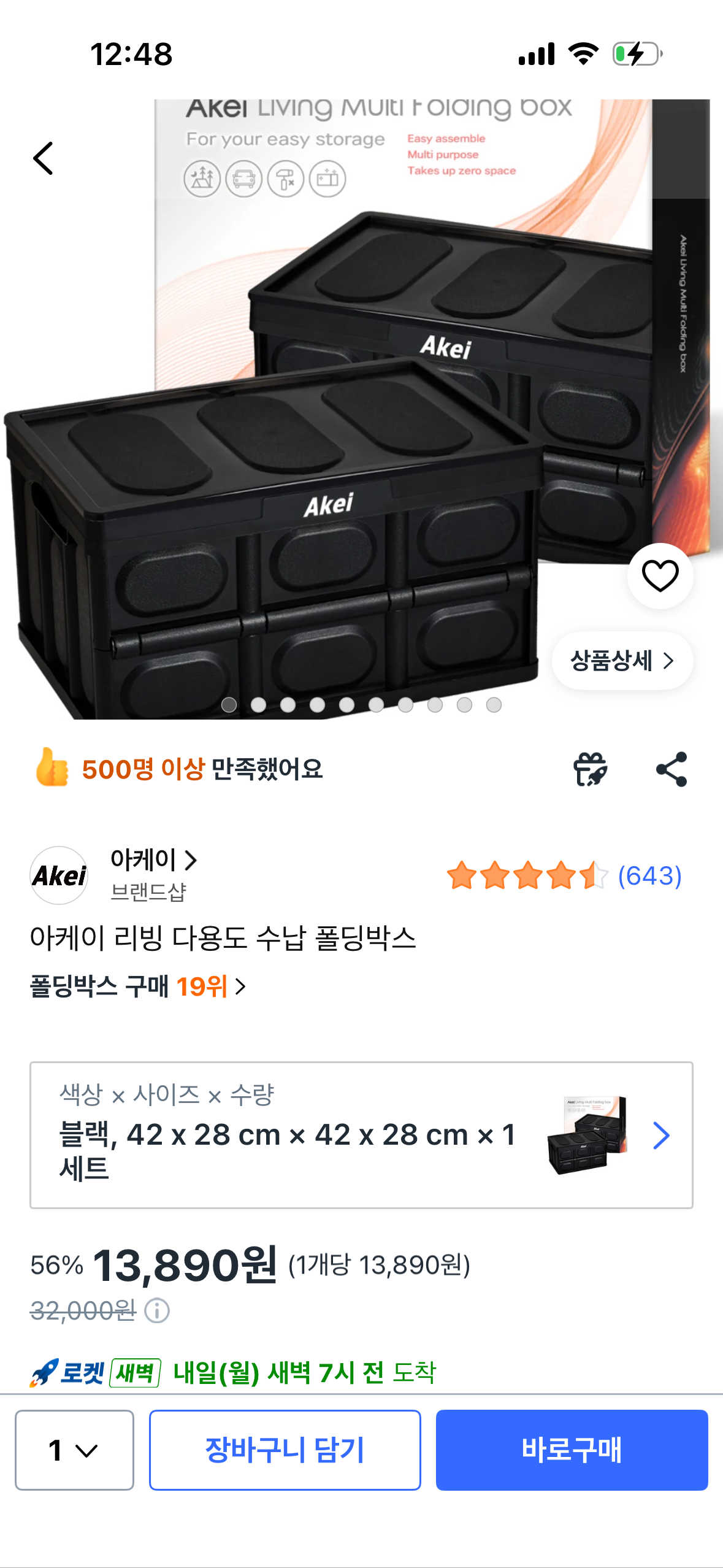723x1568 pixels.
Task: Tap 장바구니 담기 to add to cart
Action: (285, 1450)
